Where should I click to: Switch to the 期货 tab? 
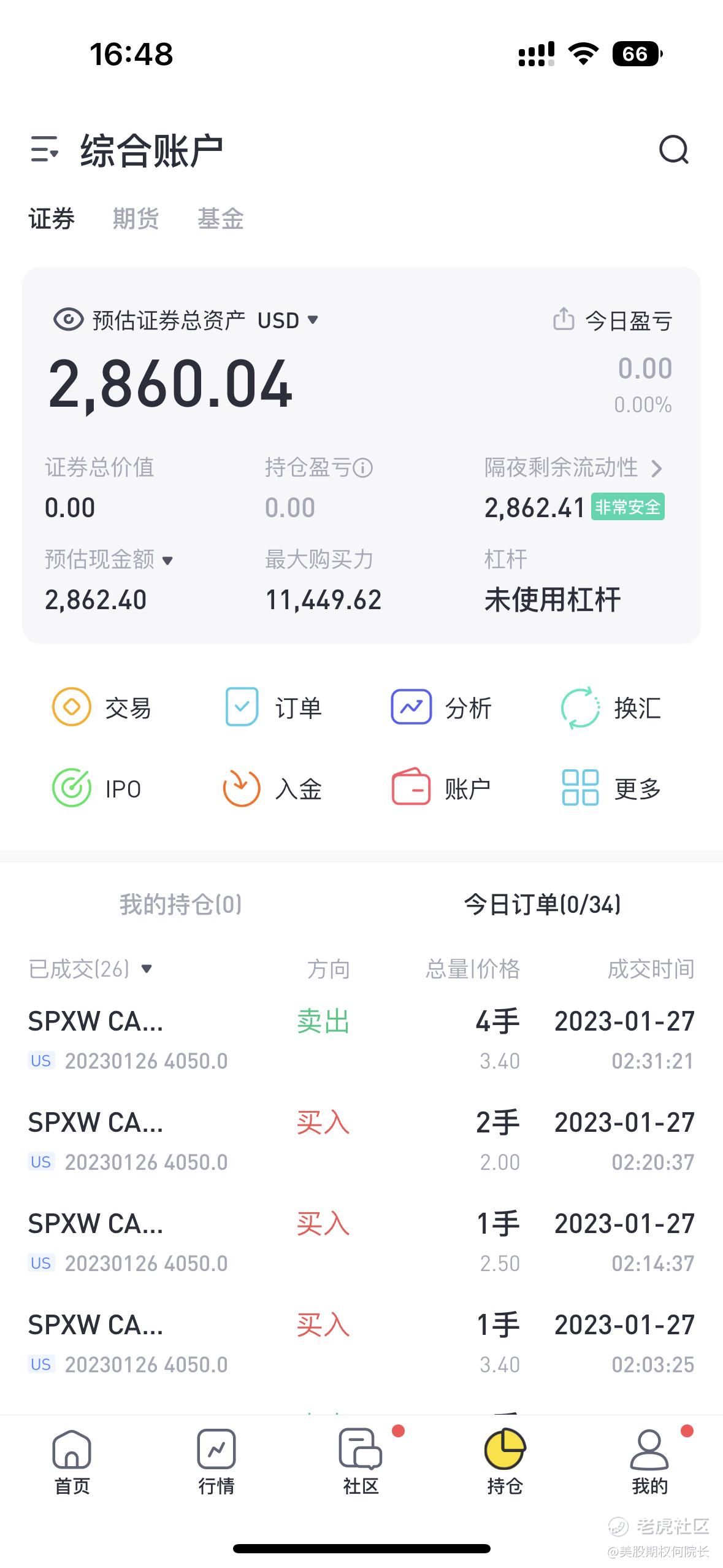(136, 219)
